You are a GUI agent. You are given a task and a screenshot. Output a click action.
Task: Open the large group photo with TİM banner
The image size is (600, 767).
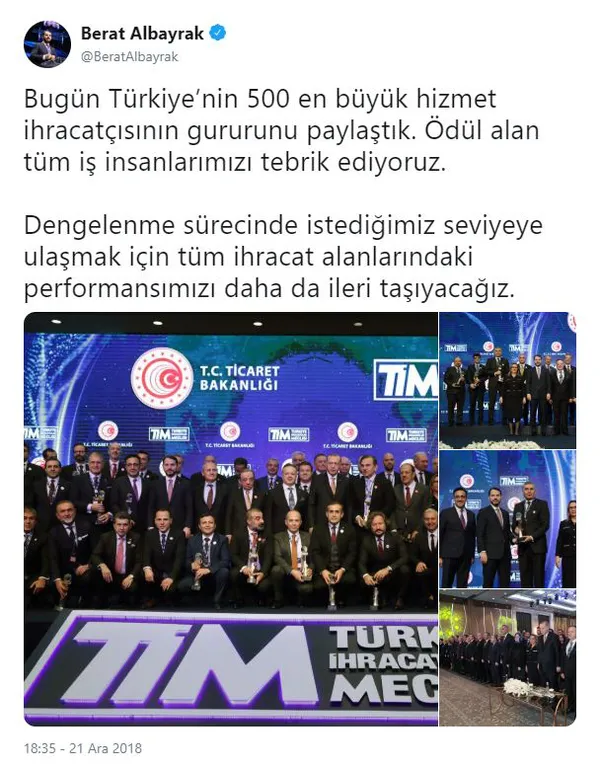(x=231, y=518)
